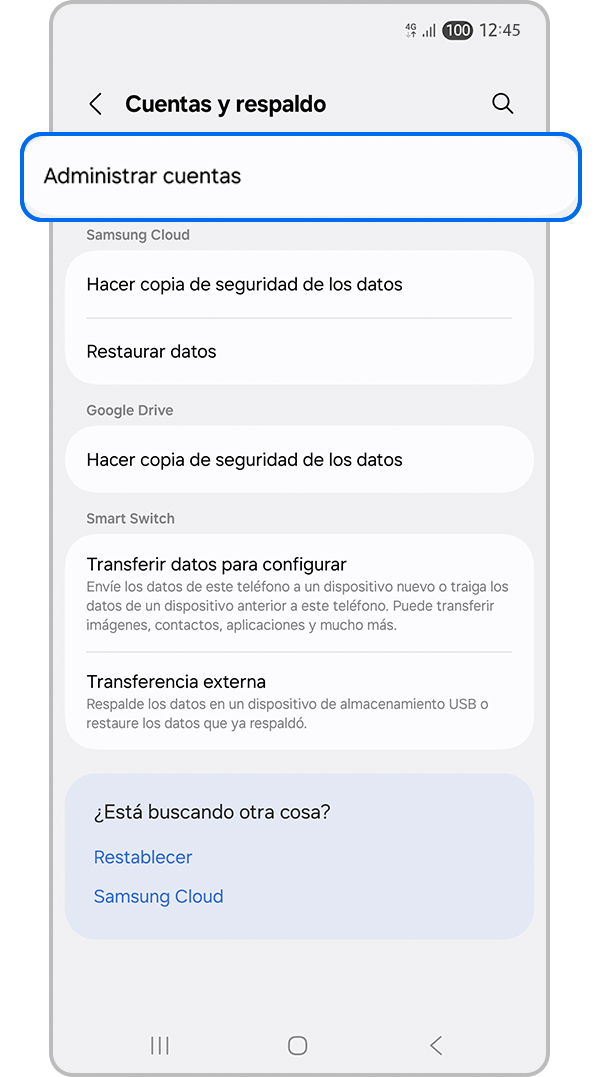
Task: Open Google Drive's Hacer copia de seguridad
Action: (x=299, y=460)
